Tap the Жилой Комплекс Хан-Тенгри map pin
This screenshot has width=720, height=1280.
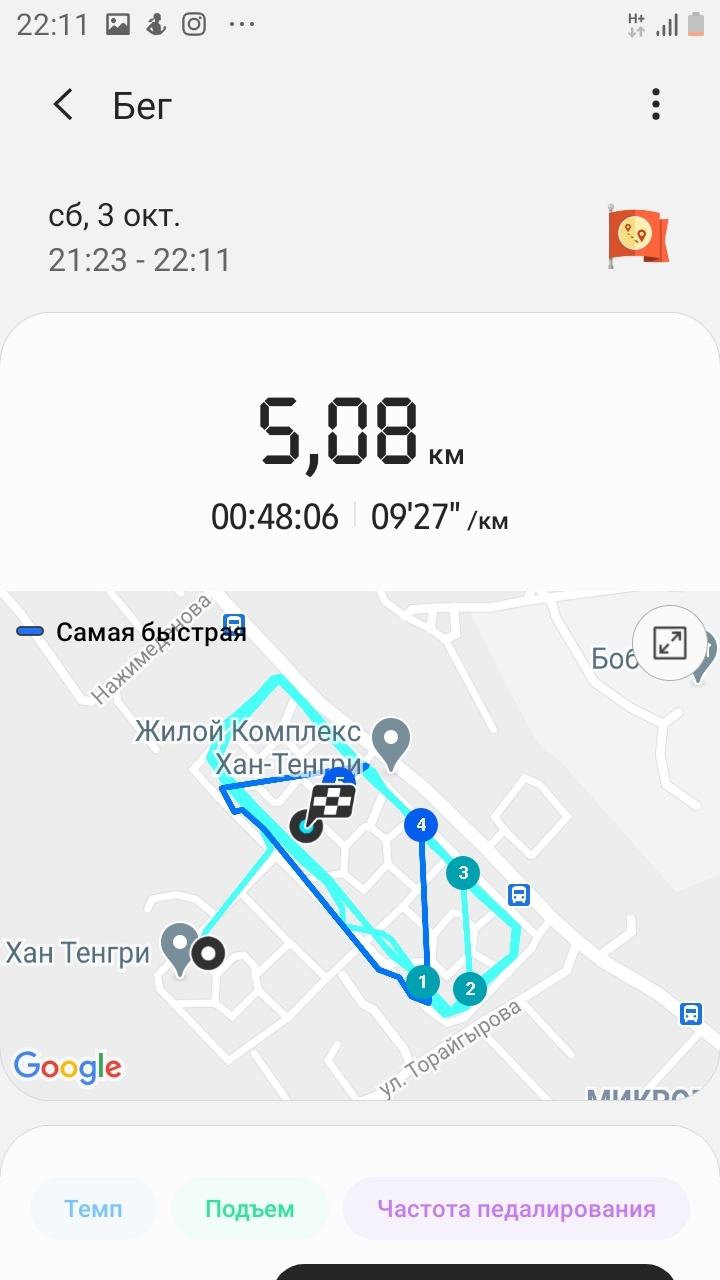click(x=390, y=741)
